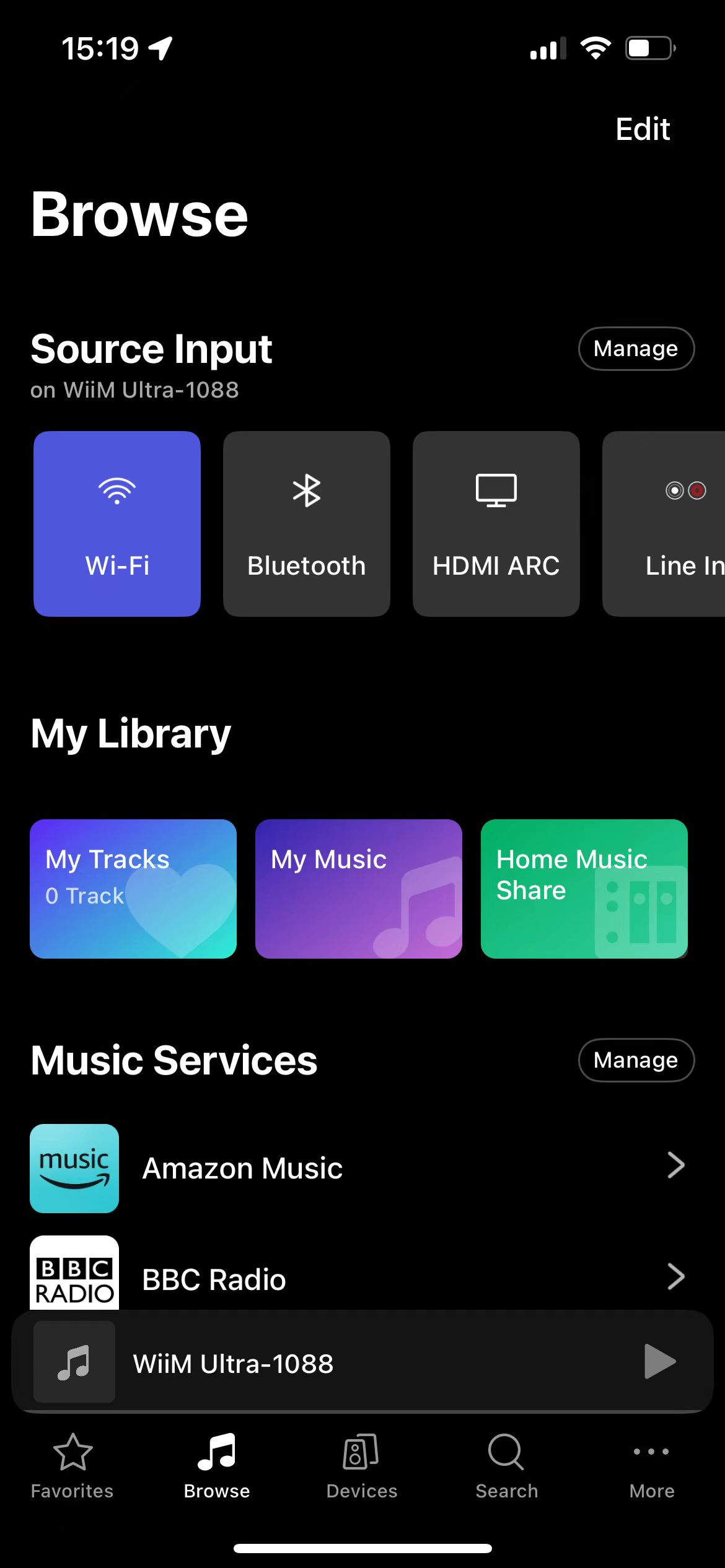This screenshot has width=725, height=1568.
Task: Tap the Browse tab
Action: point(217,1465)
